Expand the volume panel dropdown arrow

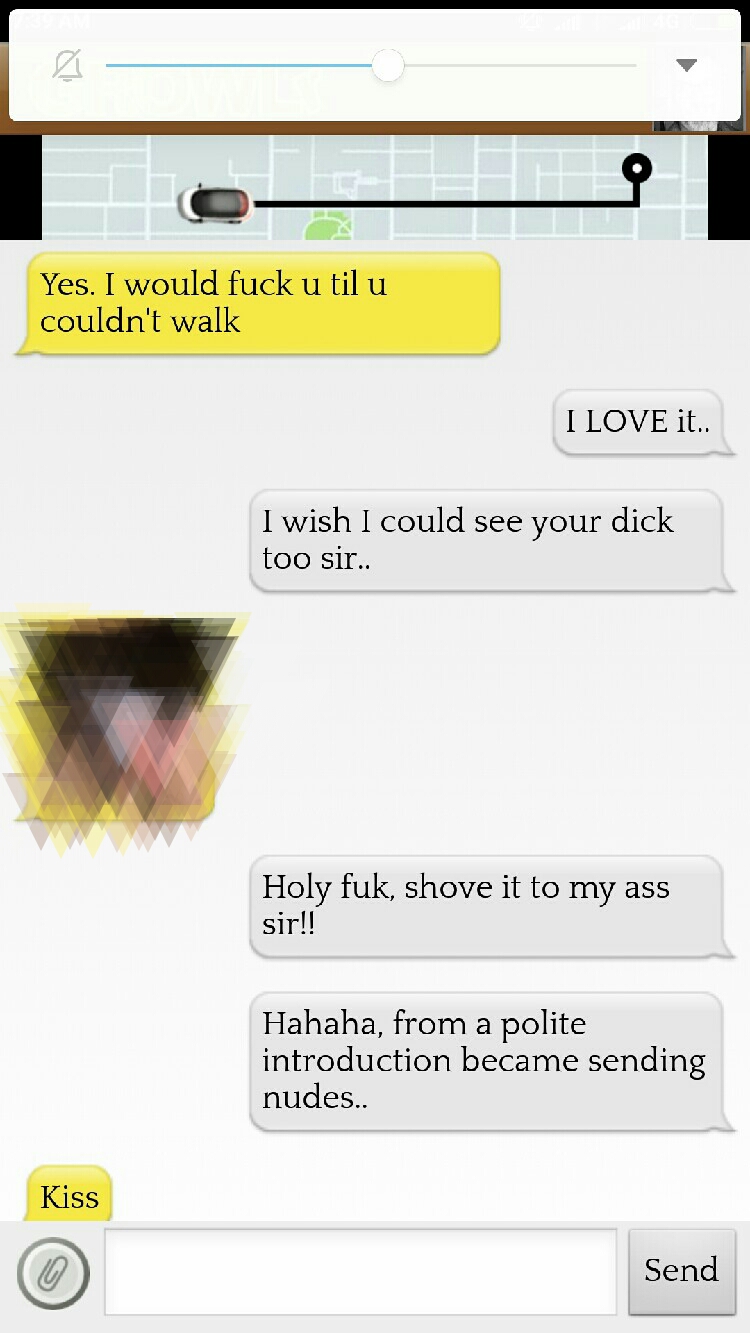coord(686,66)
